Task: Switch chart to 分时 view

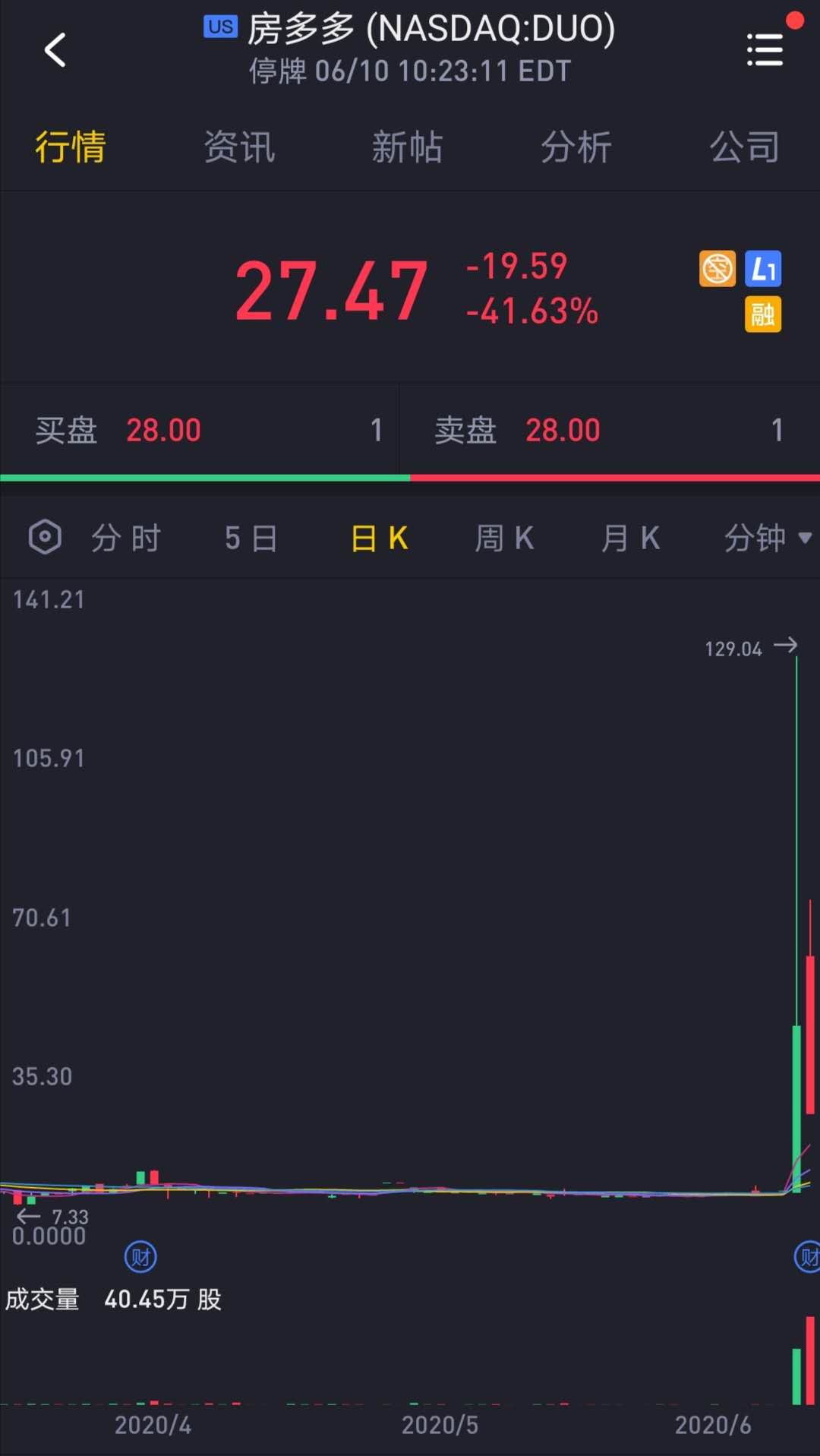Action: 126,538
